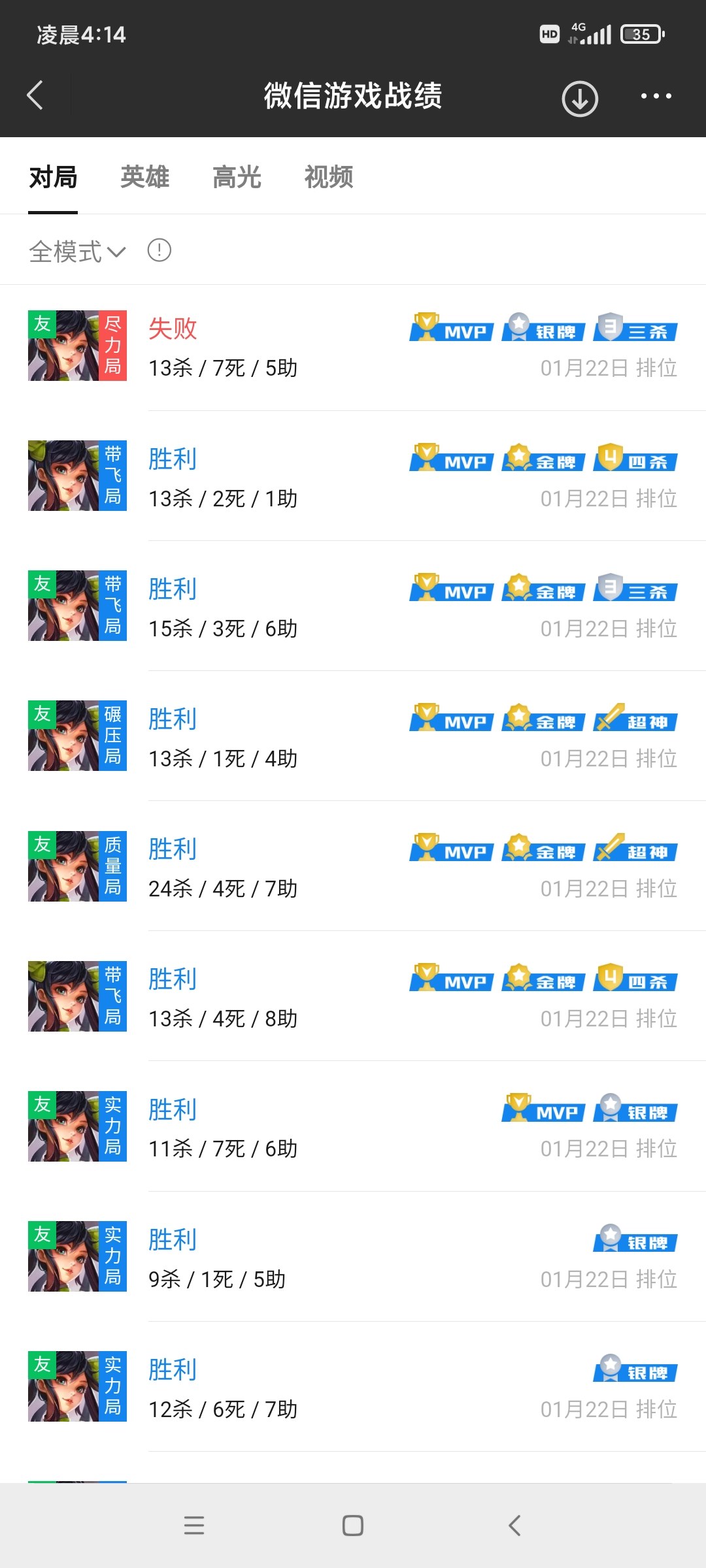The width and height of the screenshot is (706, 1568).
Task: View the match with 15杀/3死/6助
Action: pos(353,606)
